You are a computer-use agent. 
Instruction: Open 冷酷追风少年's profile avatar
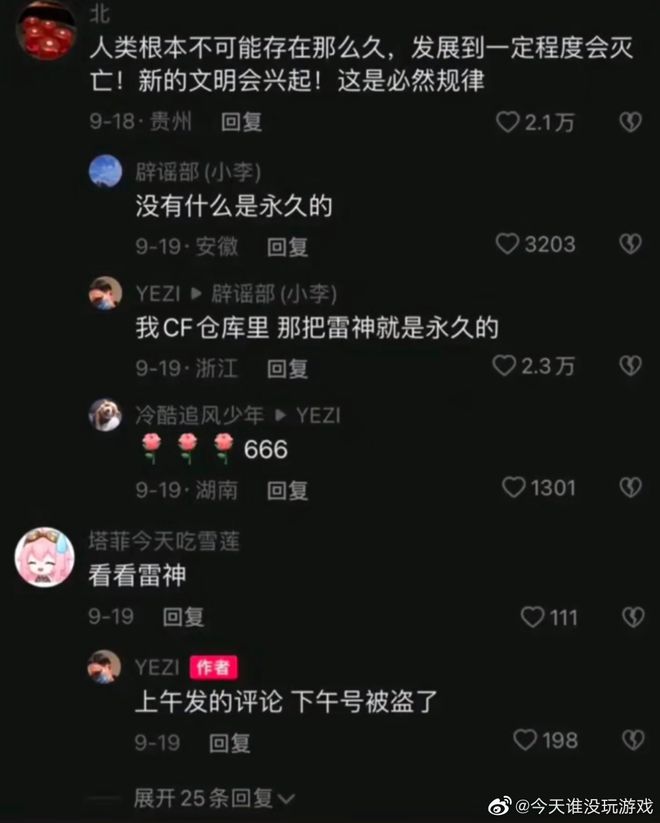[105, 414]
